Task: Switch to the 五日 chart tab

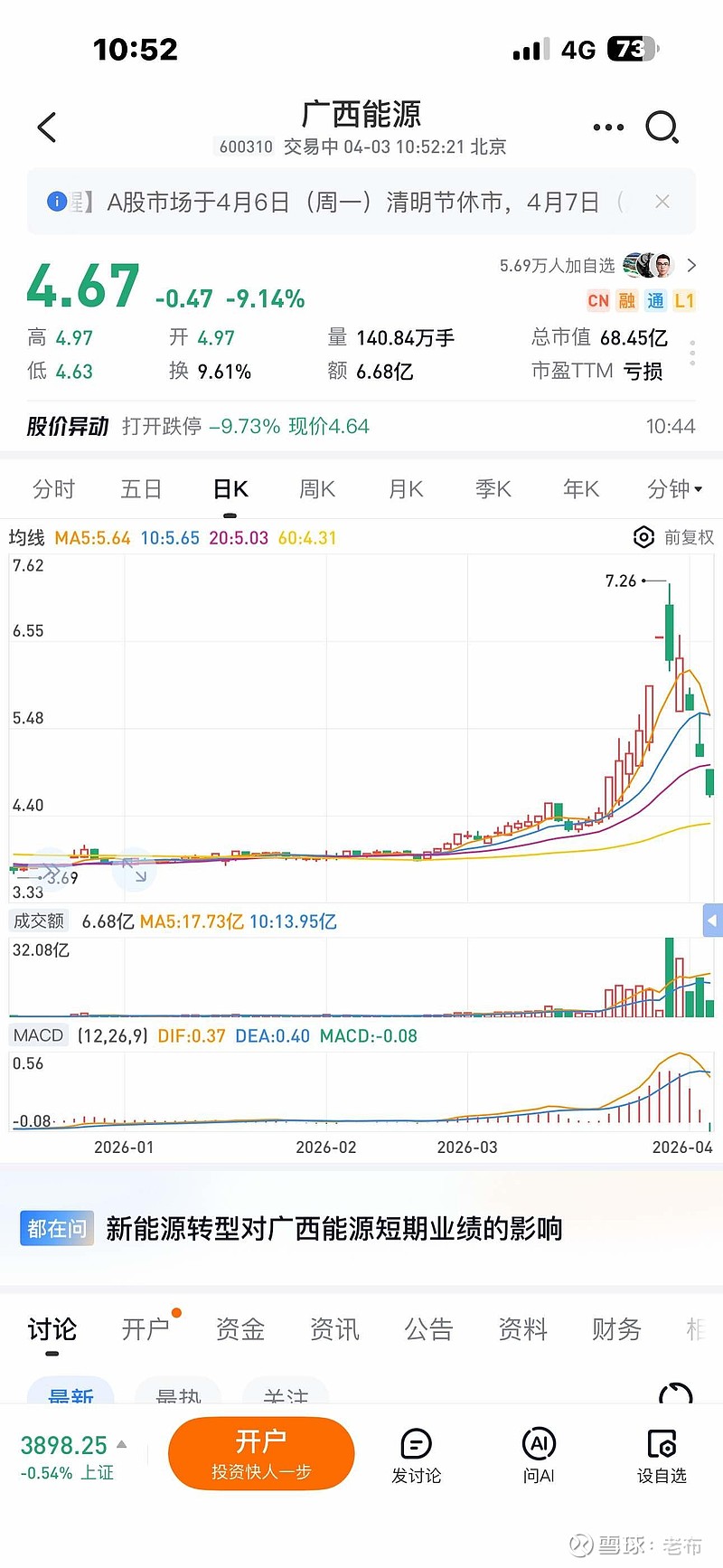Action: pyautogui.click(x=141, y=489)
